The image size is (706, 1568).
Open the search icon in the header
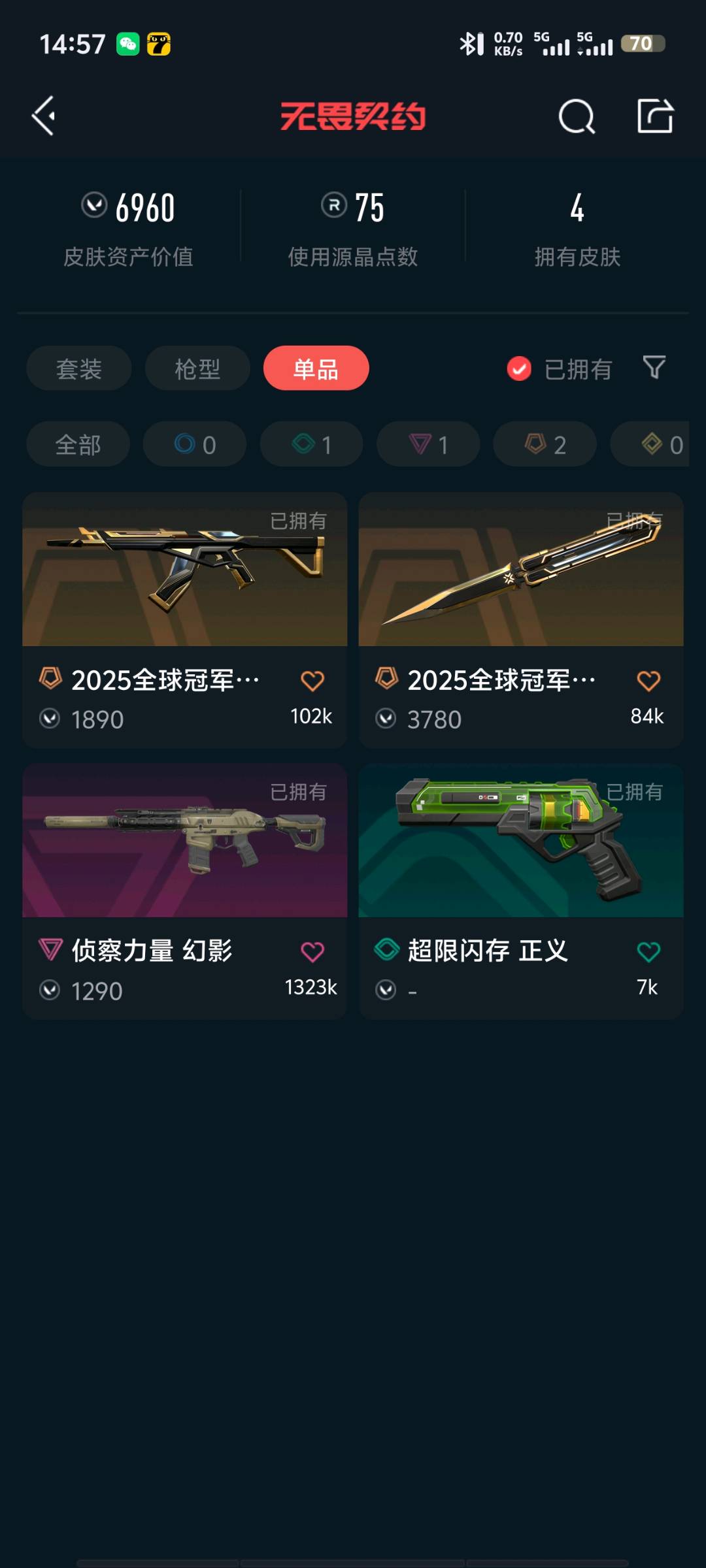point(577,116)
